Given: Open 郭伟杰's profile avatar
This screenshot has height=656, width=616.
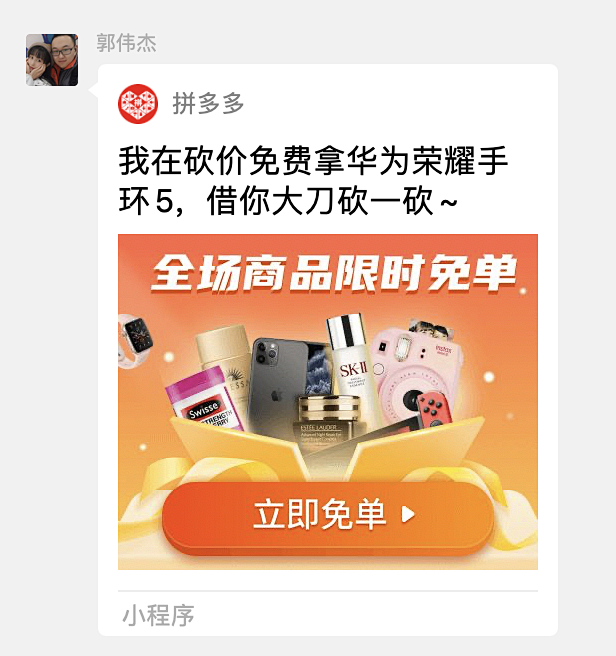Looking at the screenshot, I should [52, 60].
